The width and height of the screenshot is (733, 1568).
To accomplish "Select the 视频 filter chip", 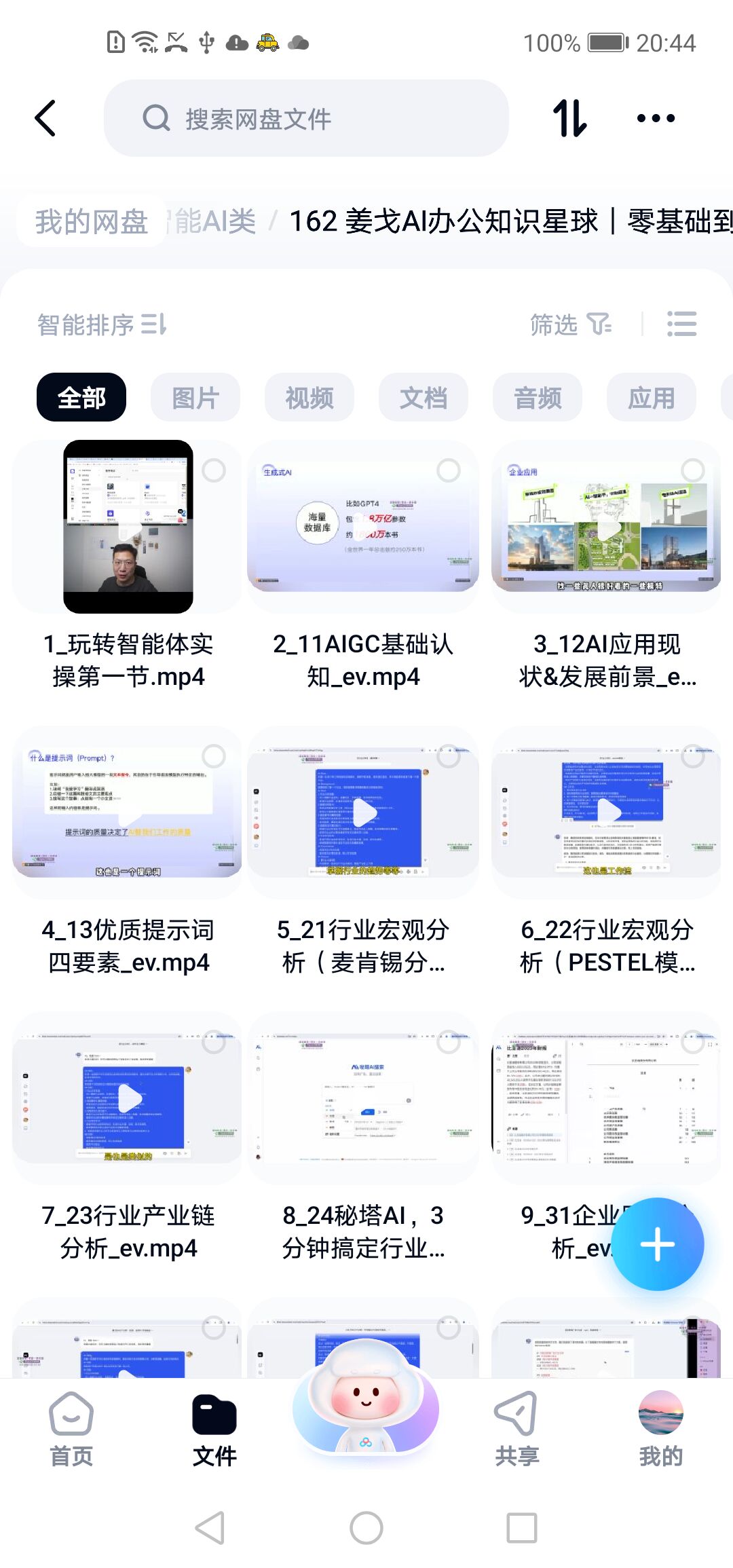I will coord(309,397).
